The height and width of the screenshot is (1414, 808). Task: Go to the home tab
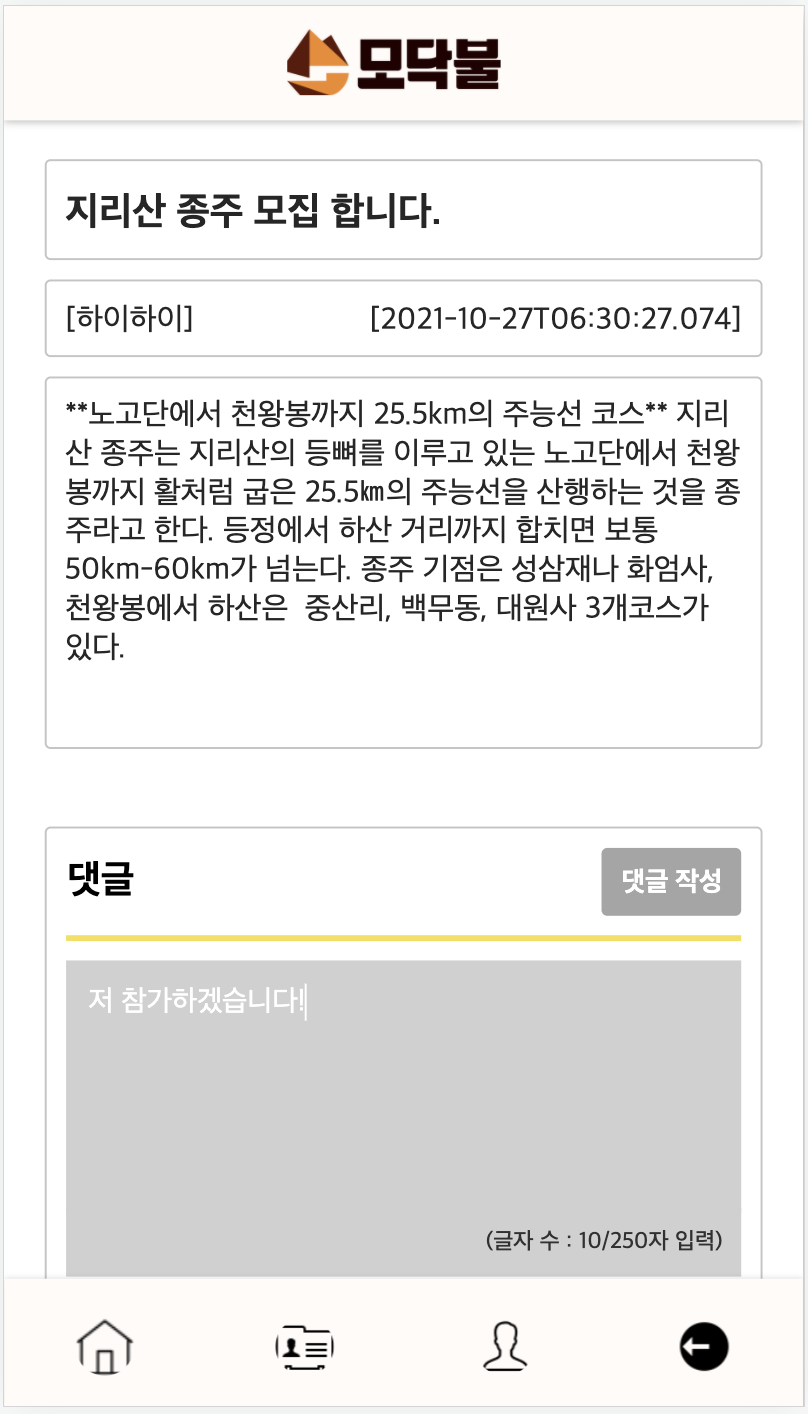pyautogui.click(x=105, y=1346)
